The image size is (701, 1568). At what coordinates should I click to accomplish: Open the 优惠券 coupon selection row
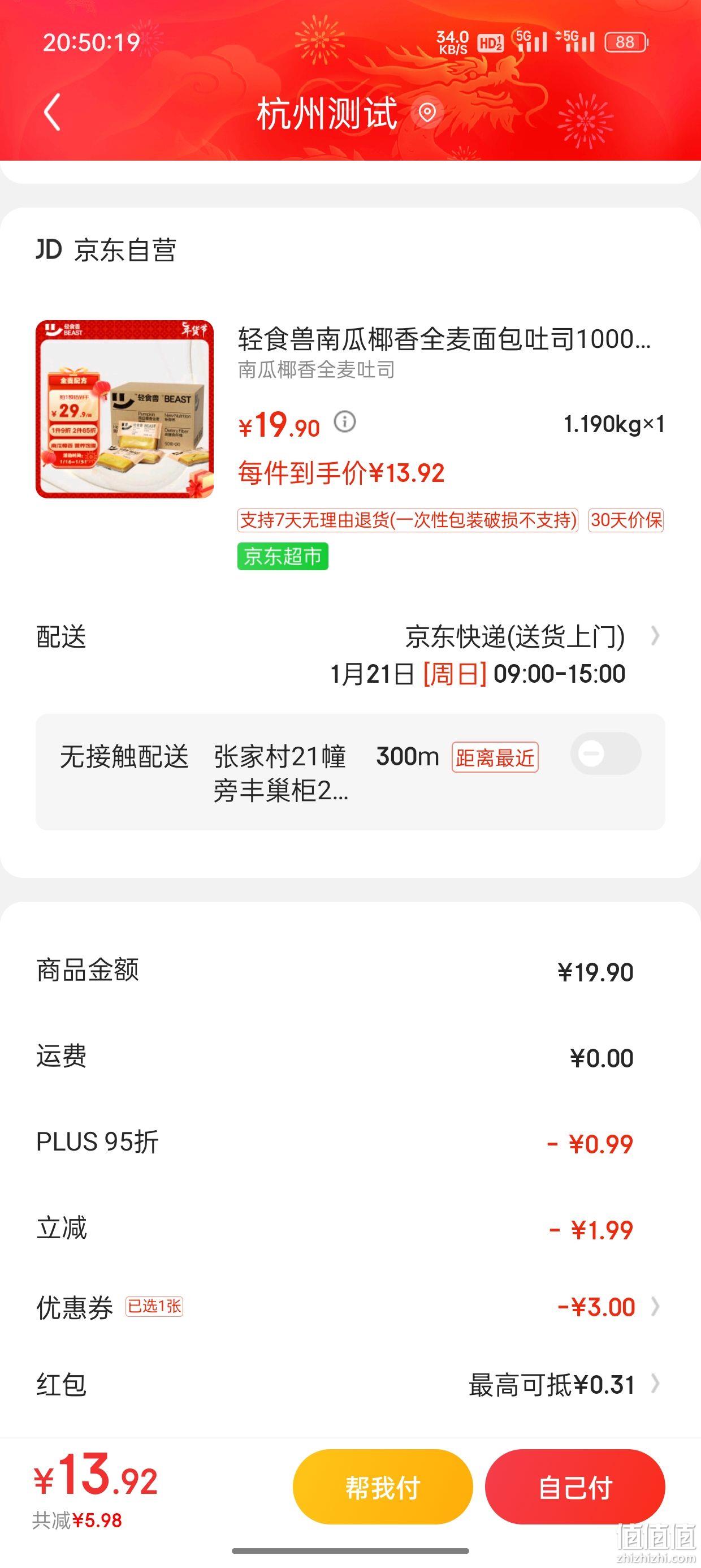(350, 1307)
